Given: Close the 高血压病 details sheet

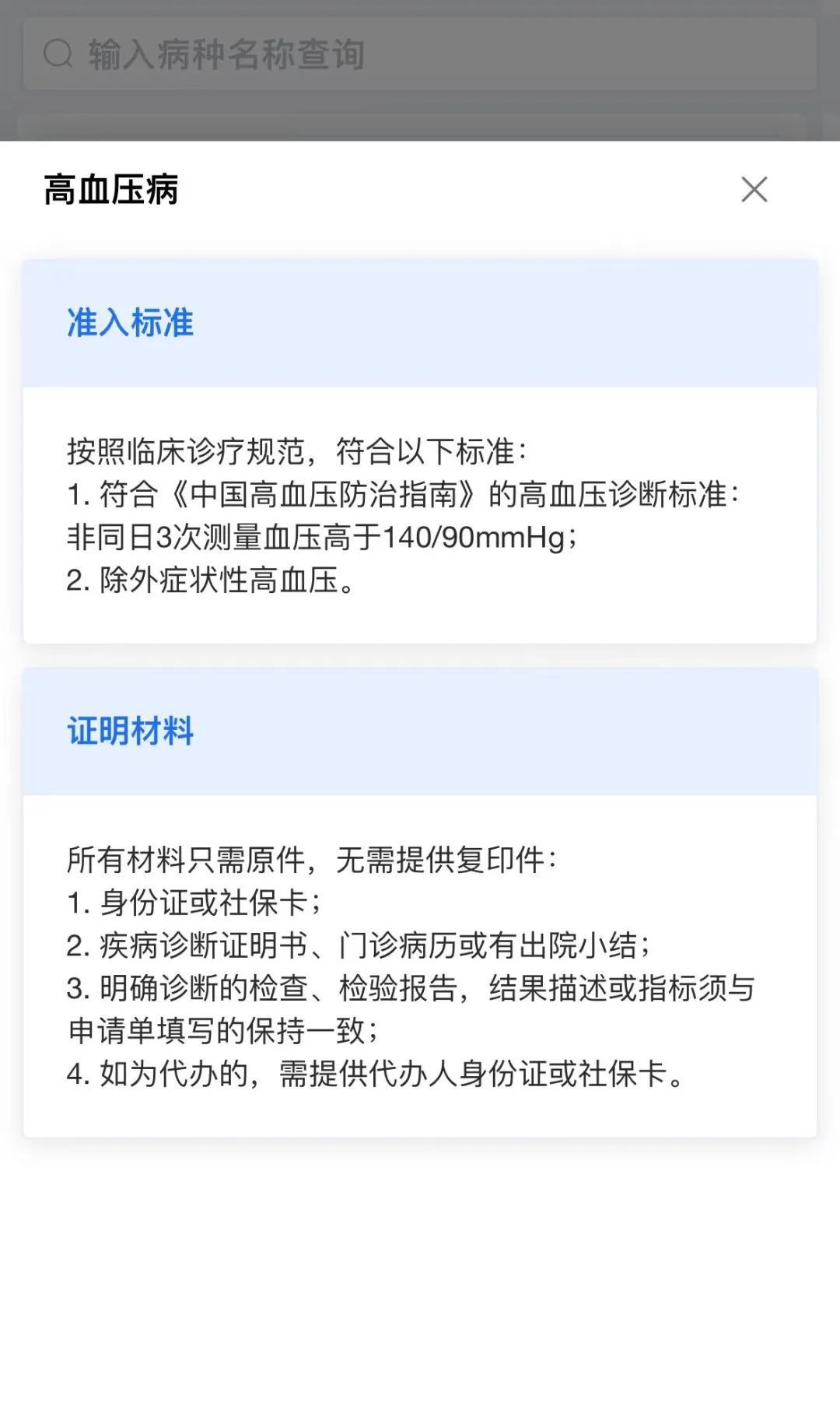Looking at the screenshot, I should pyautogui.click(x=754, y=189).
